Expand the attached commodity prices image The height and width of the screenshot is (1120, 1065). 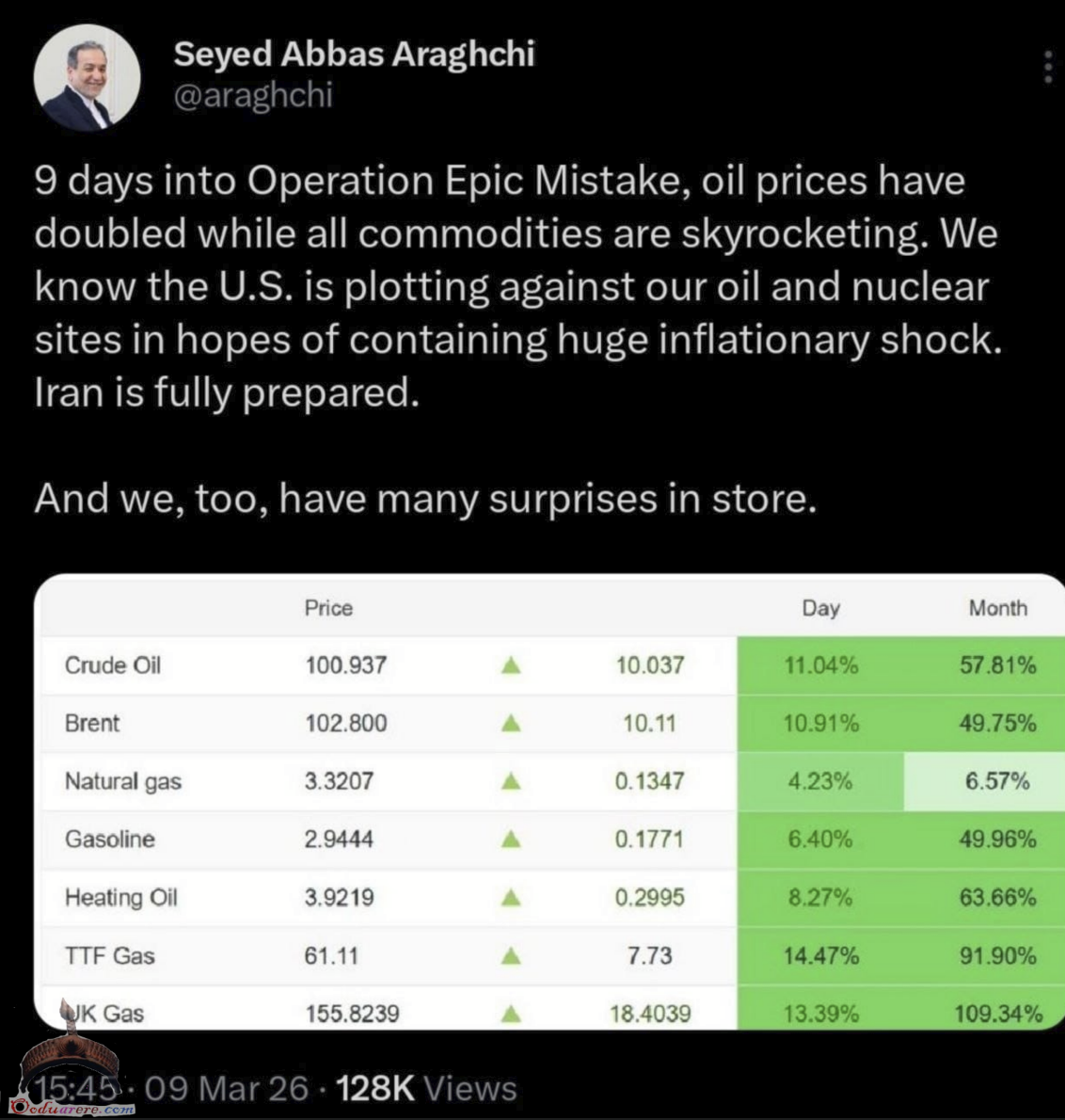pos(549,802)
